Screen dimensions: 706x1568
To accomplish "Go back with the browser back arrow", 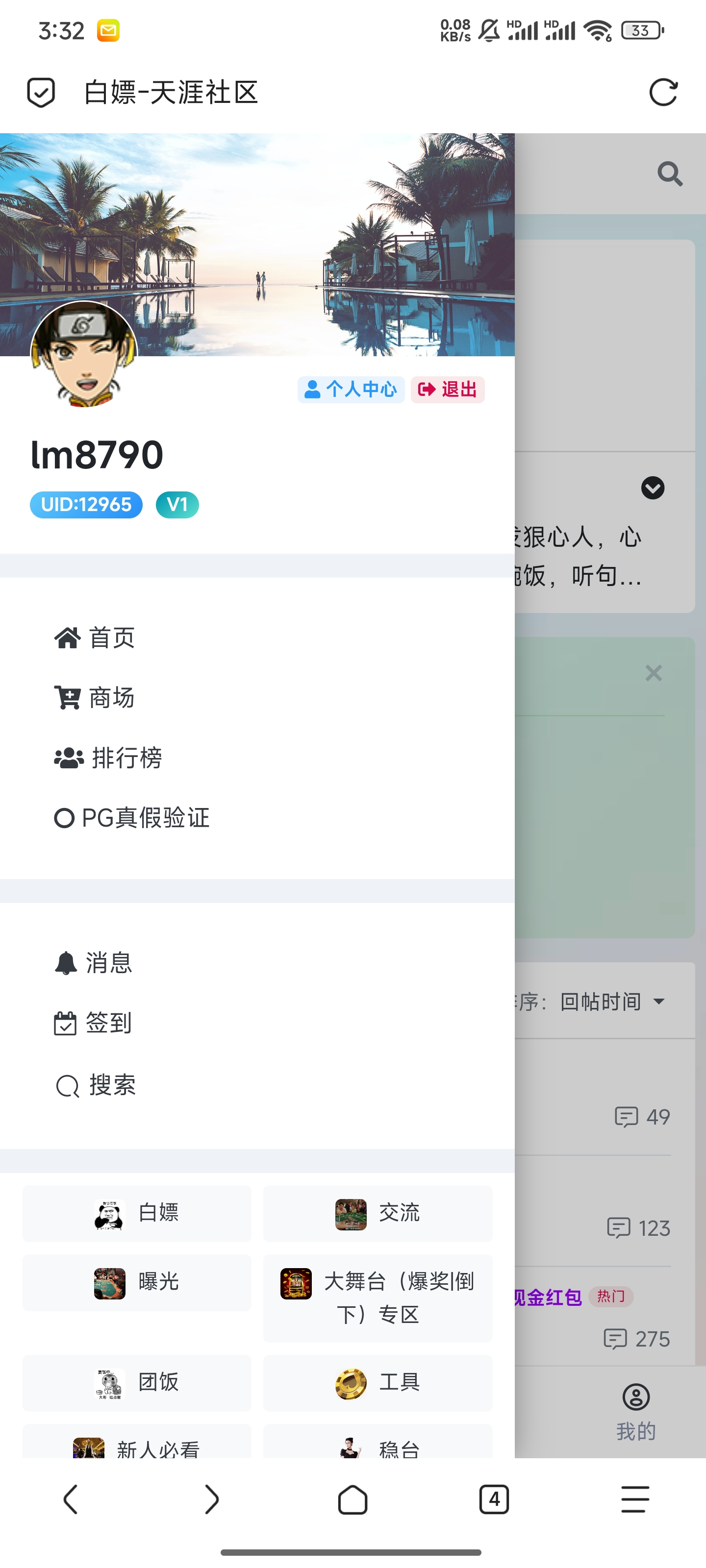I will 71,1499.
